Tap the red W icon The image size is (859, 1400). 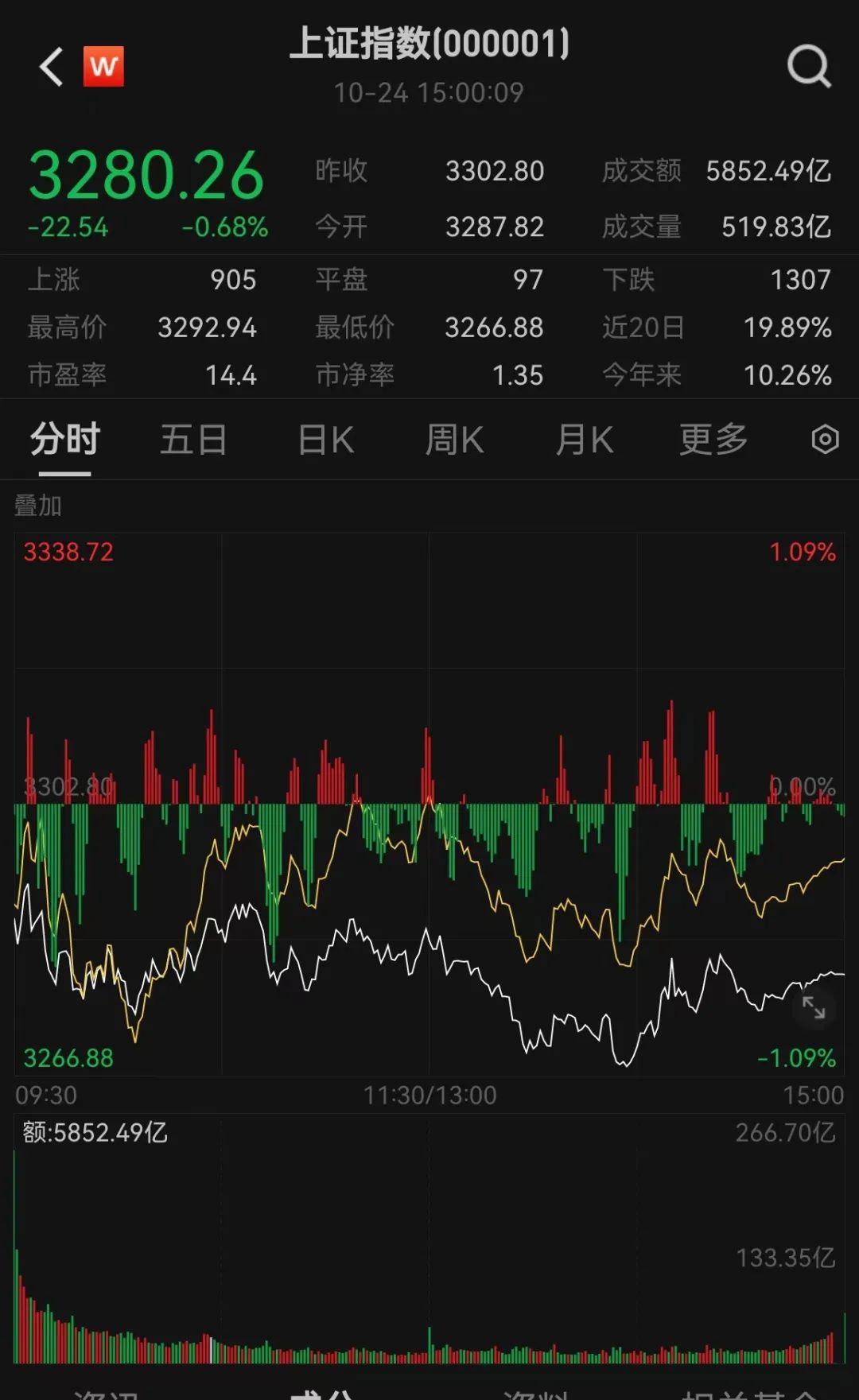[x=104, y=67]
